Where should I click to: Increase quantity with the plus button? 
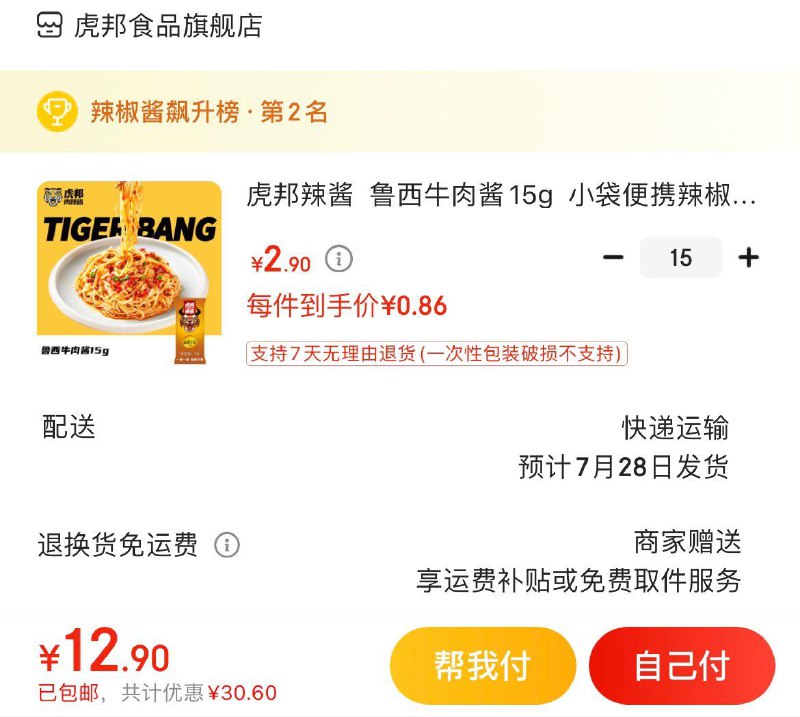tap(748, 258)
